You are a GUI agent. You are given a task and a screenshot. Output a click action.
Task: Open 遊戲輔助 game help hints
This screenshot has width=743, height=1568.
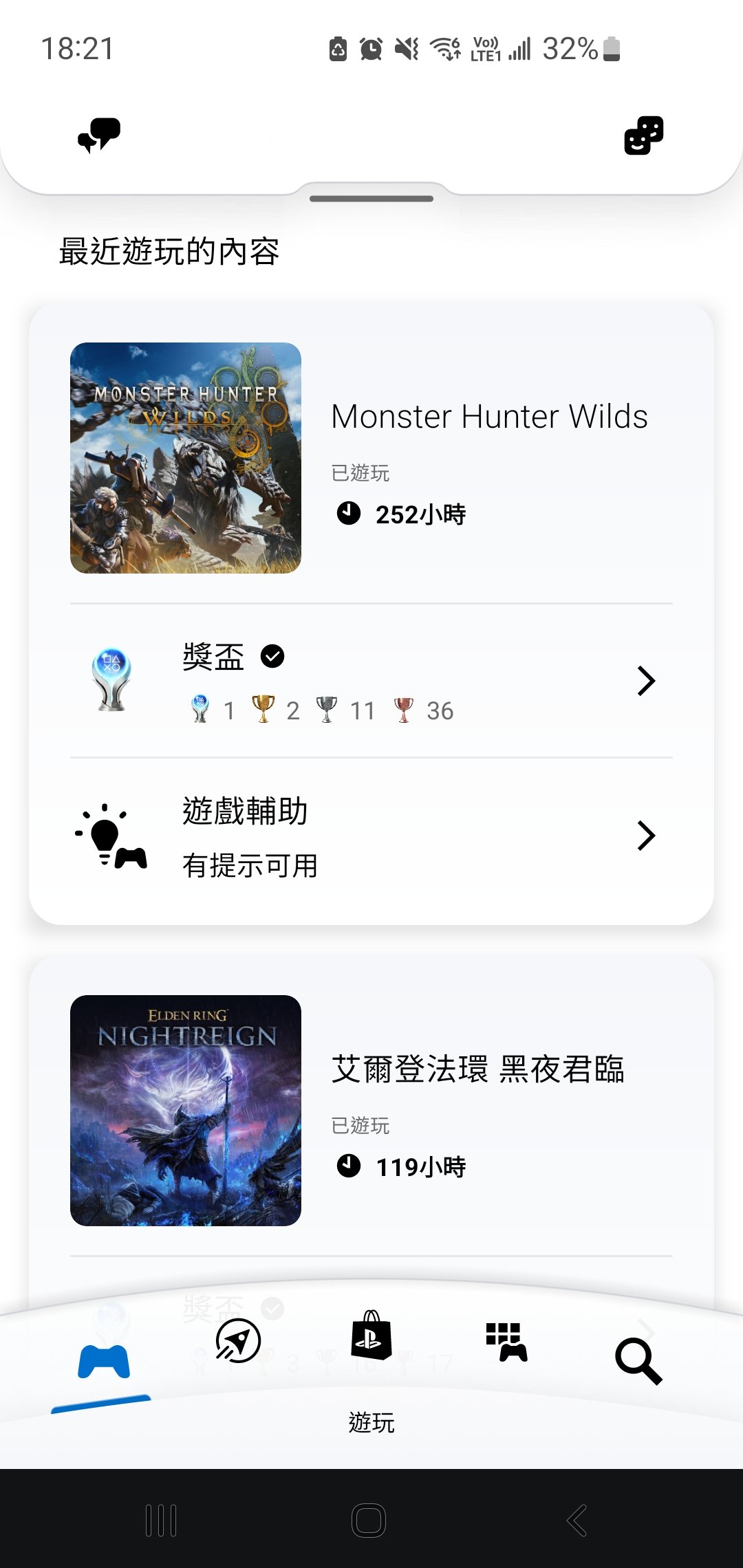pos(371,836)
